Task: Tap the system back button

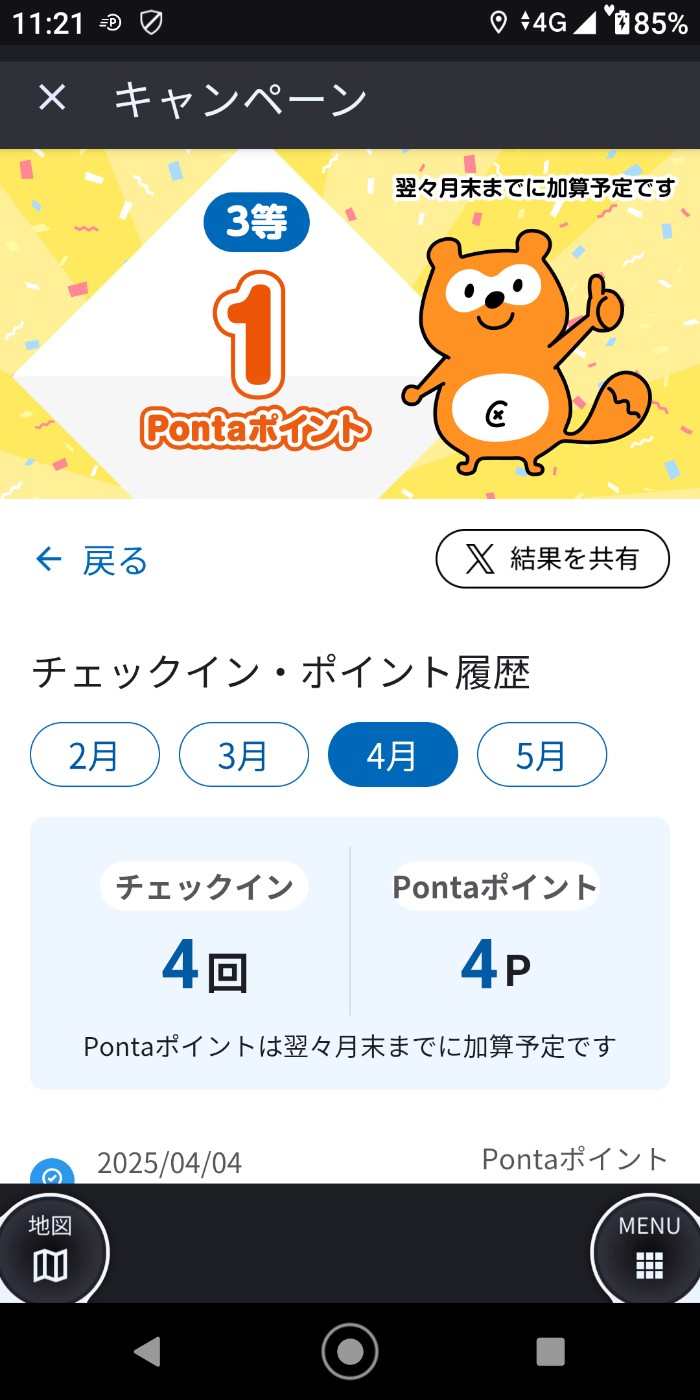Action: (x=148, y=1351)
